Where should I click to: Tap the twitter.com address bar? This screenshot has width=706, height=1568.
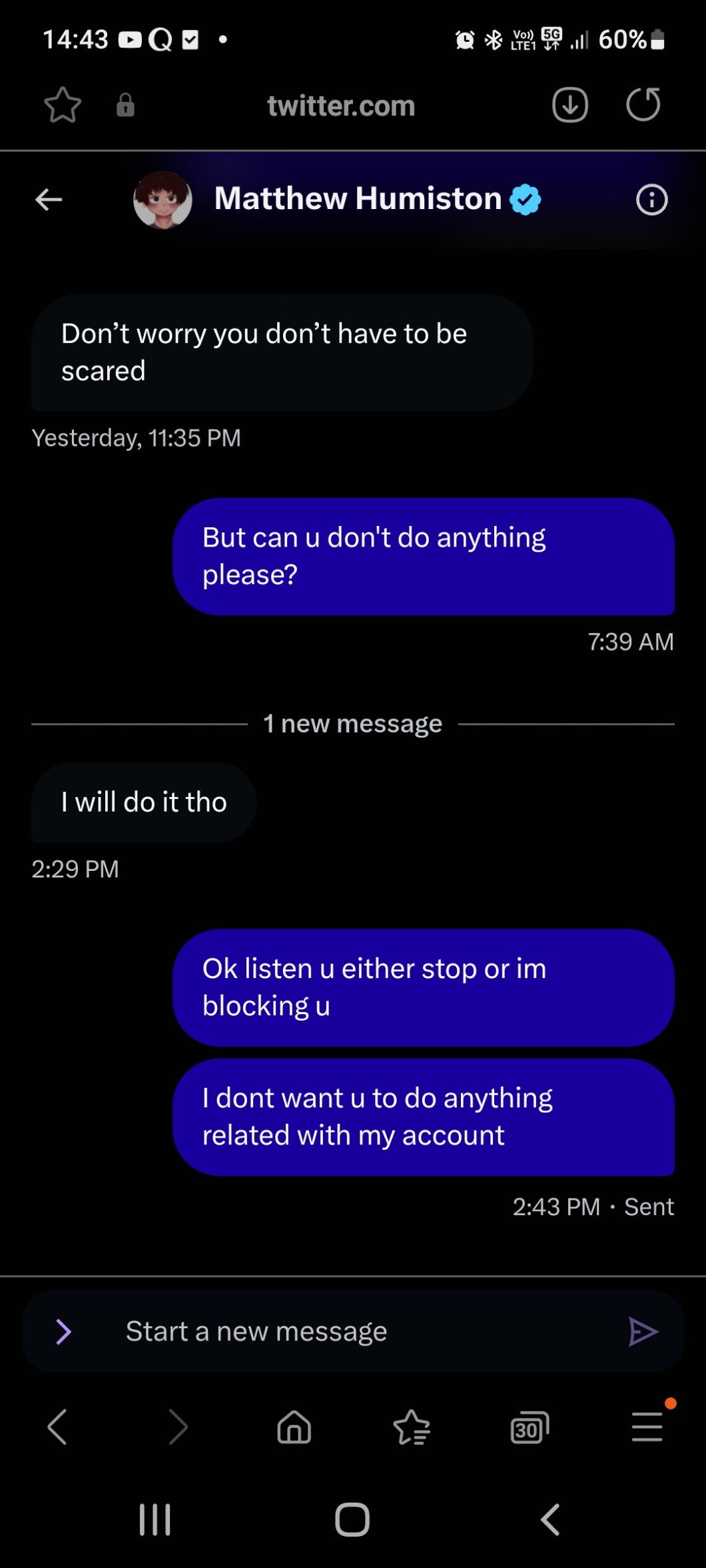point(341,106)
